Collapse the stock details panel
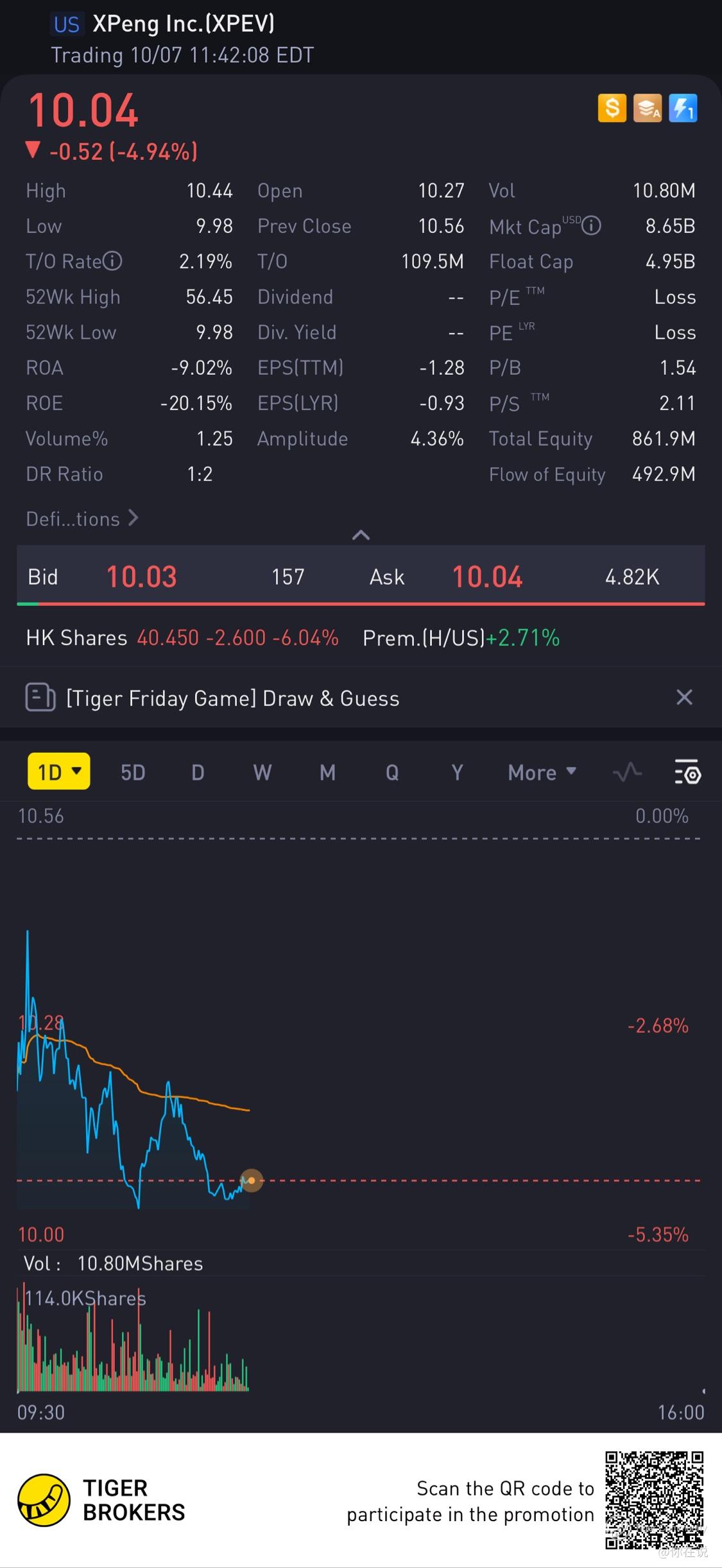 point(361,535)
